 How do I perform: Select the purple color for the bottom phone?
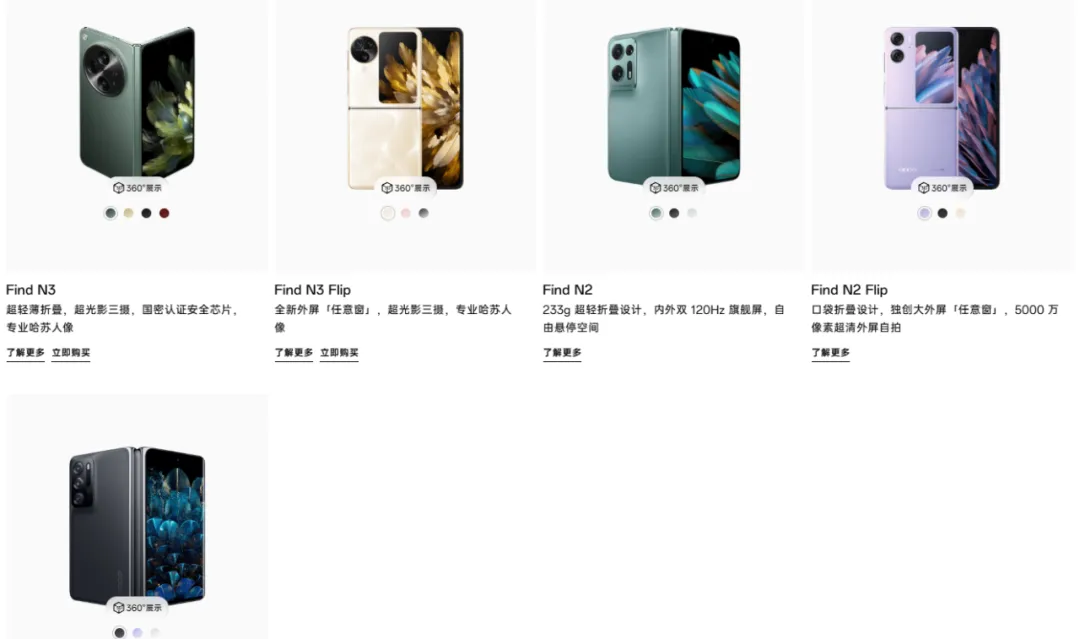click(x=137, y=632)
